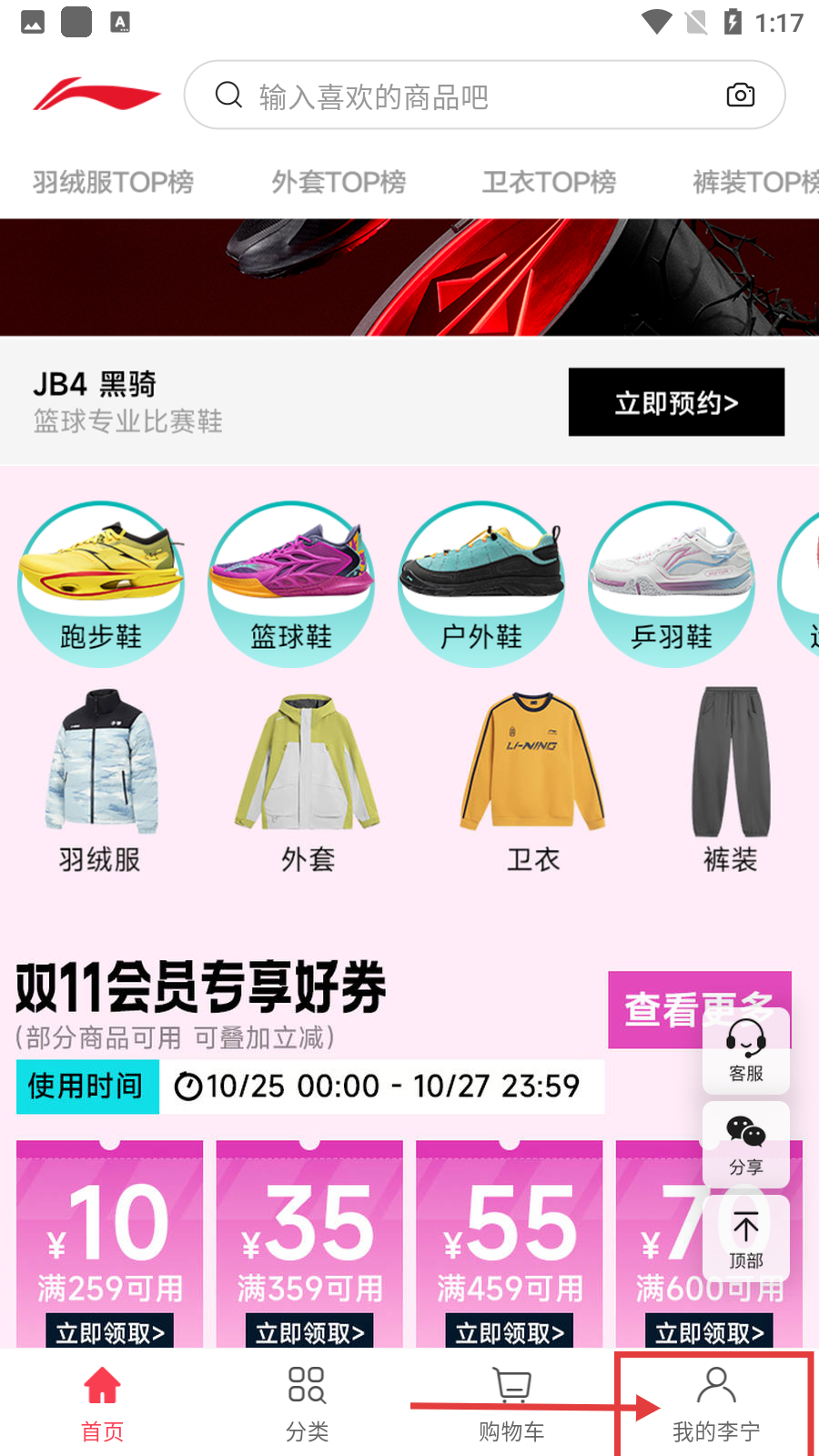Open the 户外鞋 category
The height and width of the screenshot is (1456, 819).
point(481,584)
